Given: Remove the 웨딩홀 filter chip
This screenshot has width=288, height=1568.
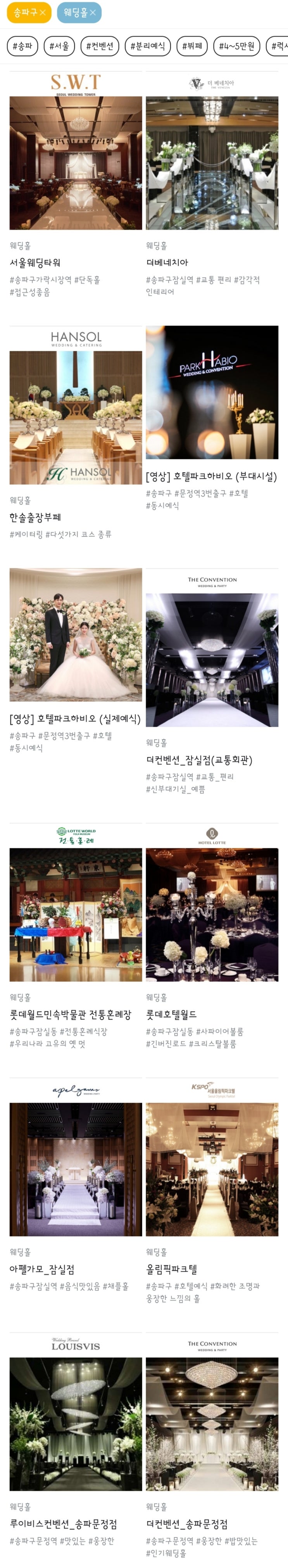Looking at the screenshot, I should click(x=92, y=12).
